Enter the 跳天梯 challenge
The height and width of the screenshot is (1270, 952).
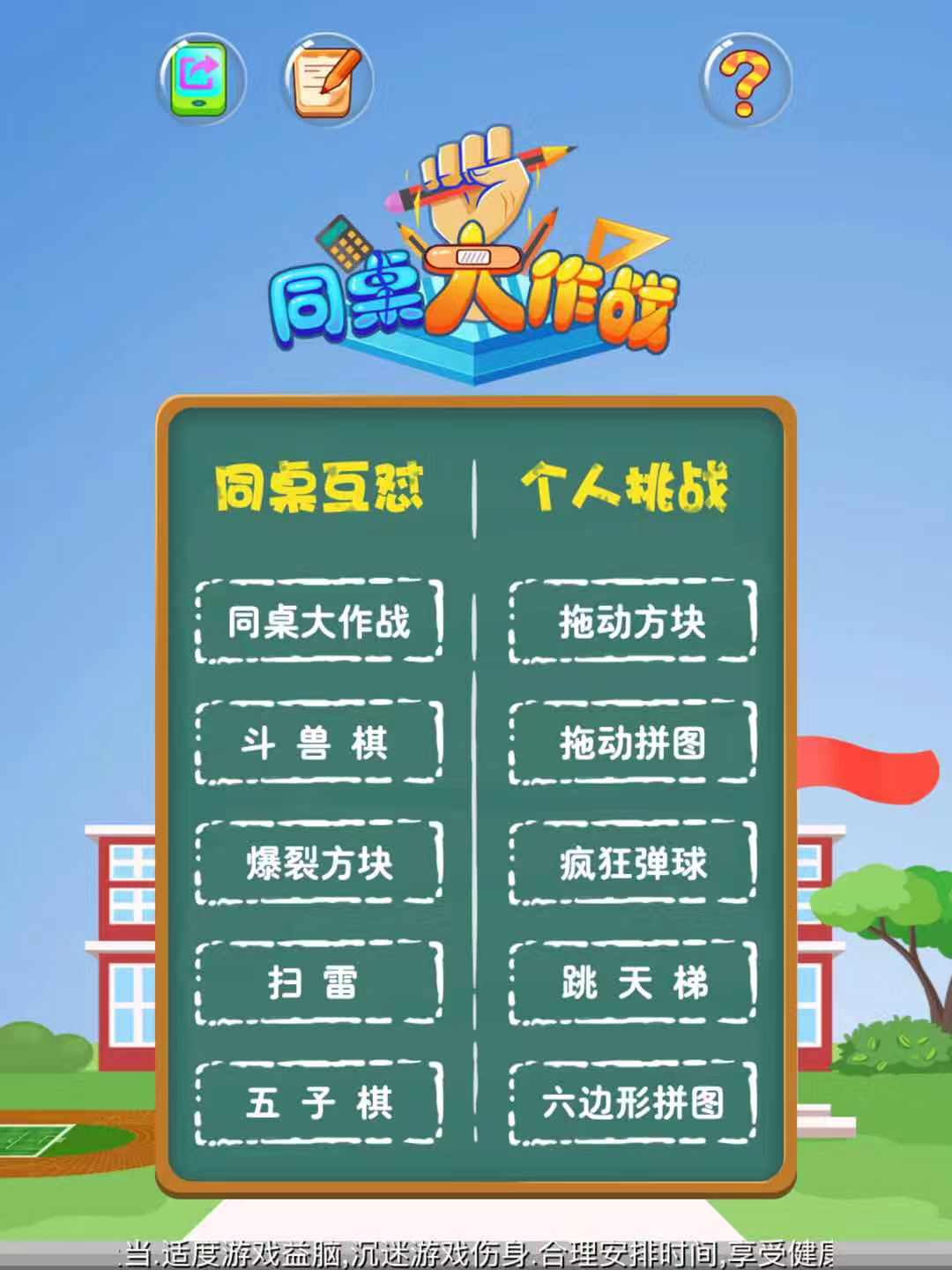pyautogui.click(x=632, y=982)
